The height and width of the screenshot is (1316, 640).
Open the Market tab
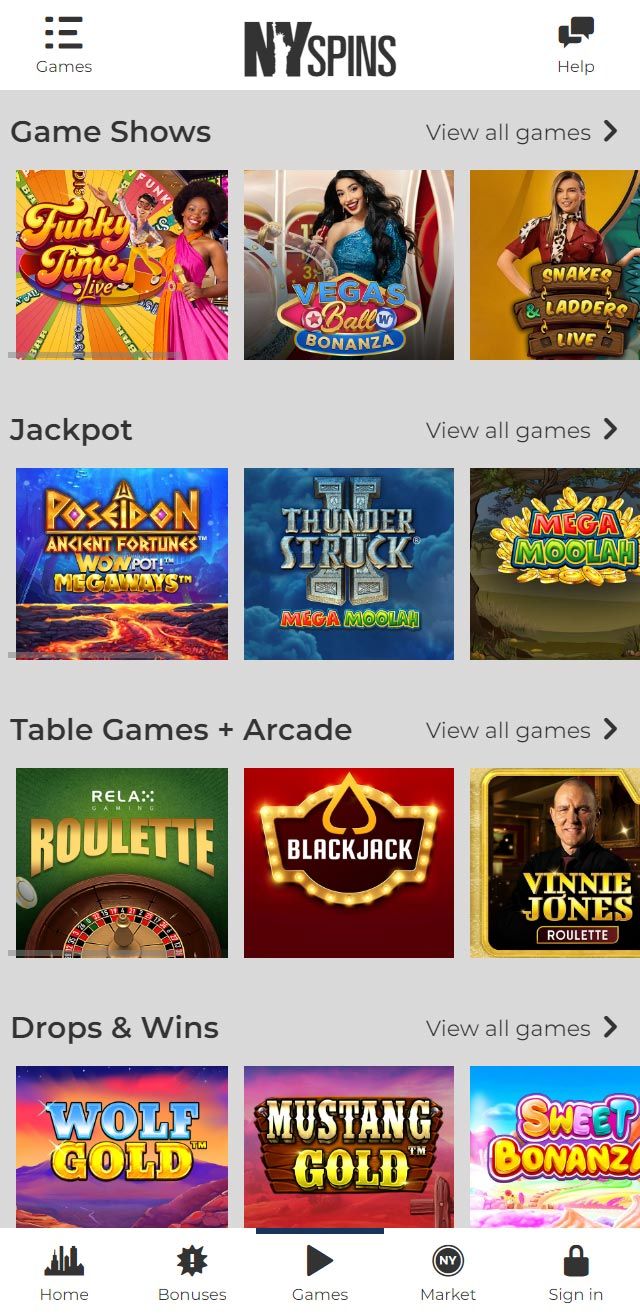(448, 1273)
